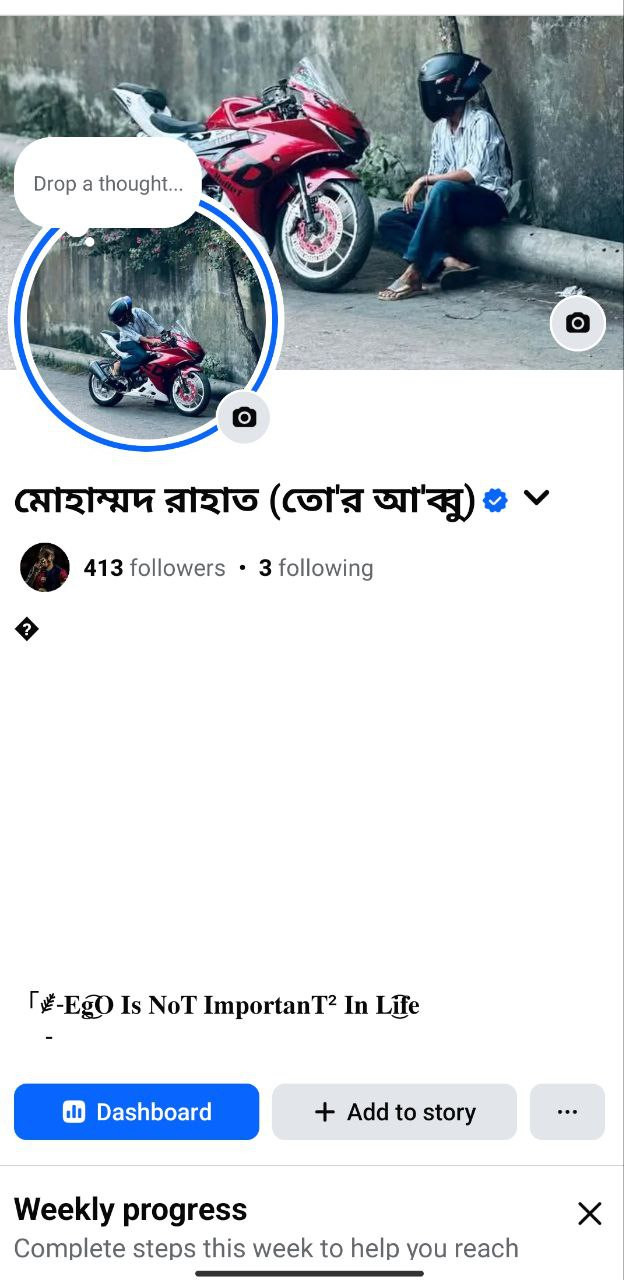Dismiss the Weekly progress card
Screen dimensions: 624x1280
(x=590, y=1213)
